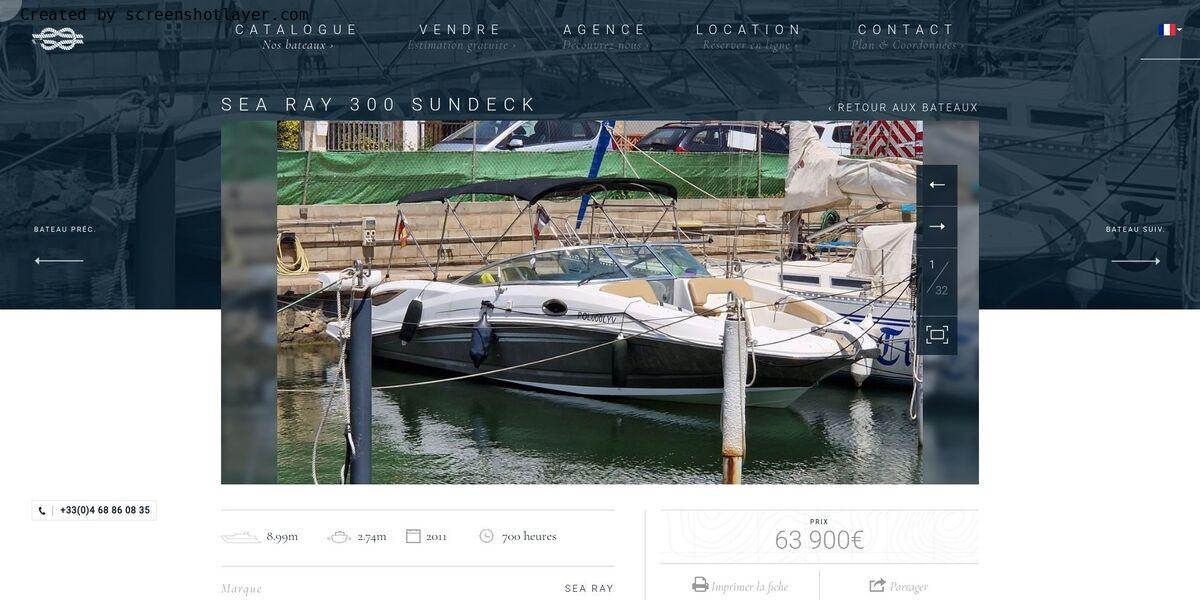Show the next photo in the gallery

click(x=937, y=227)
